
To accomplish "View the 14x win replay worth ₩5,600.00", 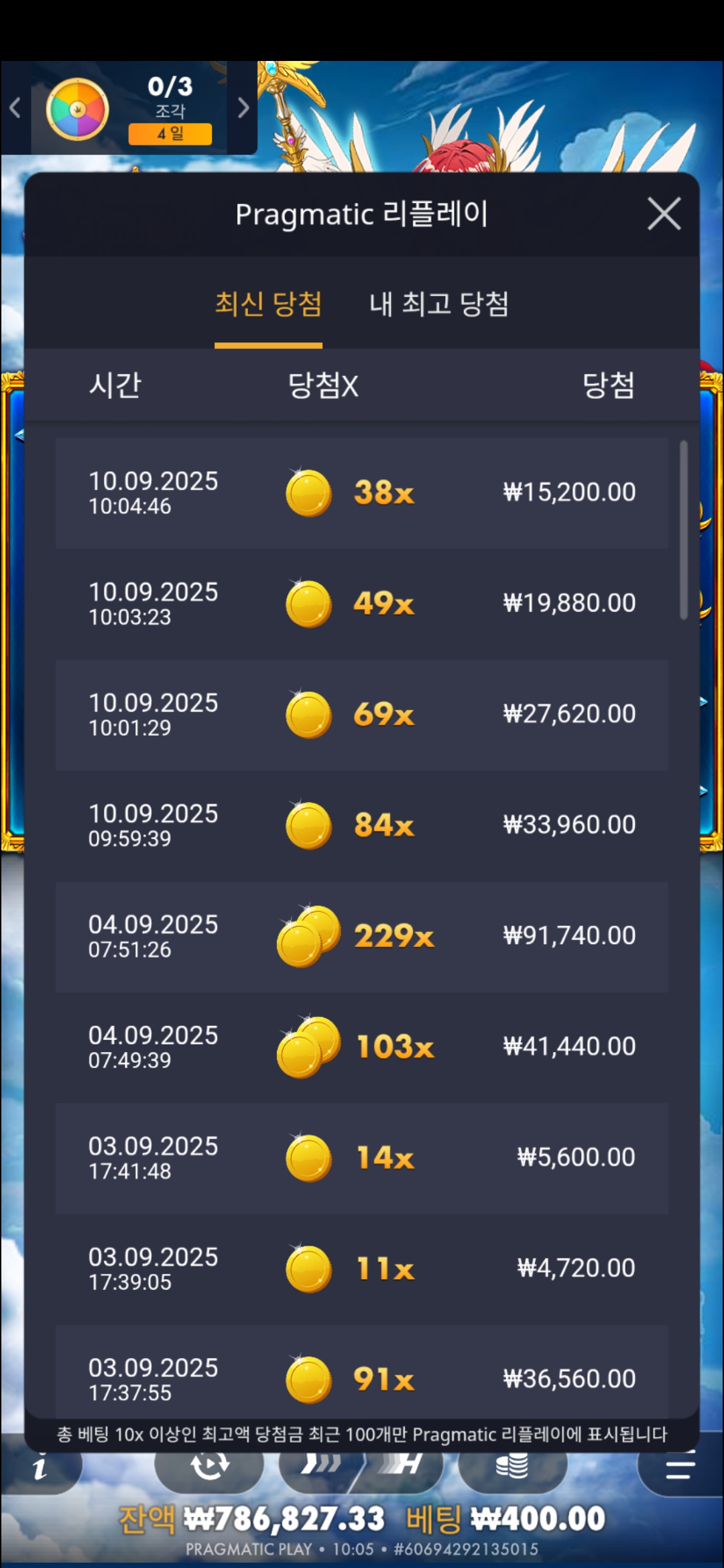I will click(x=362, y=1158).
